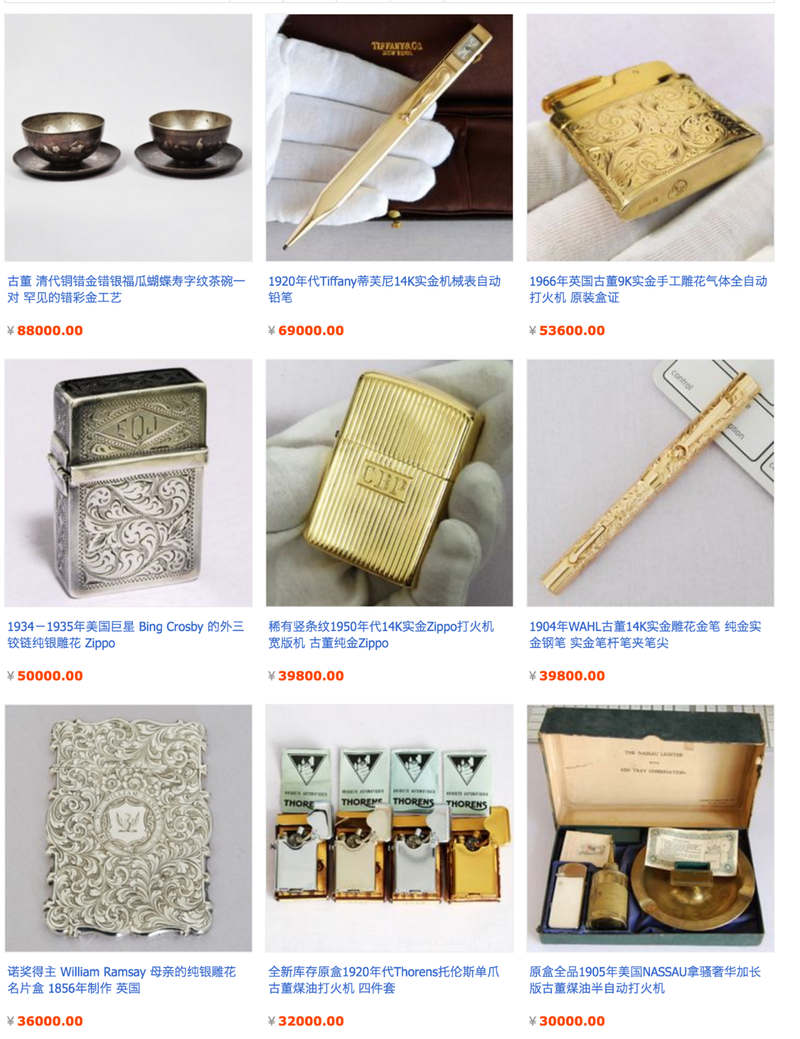The width and height of the screenshot is (800, 1039).
Task: View the Thorens托伦斯单爪打火机四件套 image
Action: coord(389,828)
